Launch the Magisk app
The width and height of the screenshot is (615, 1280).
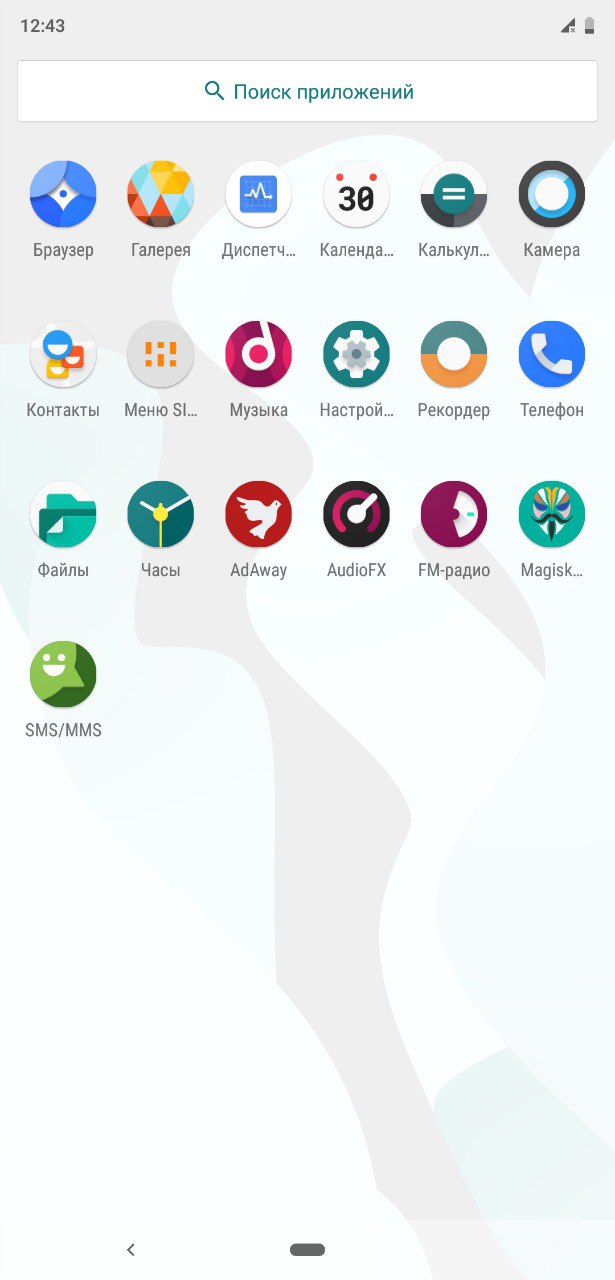pos(551,514)
